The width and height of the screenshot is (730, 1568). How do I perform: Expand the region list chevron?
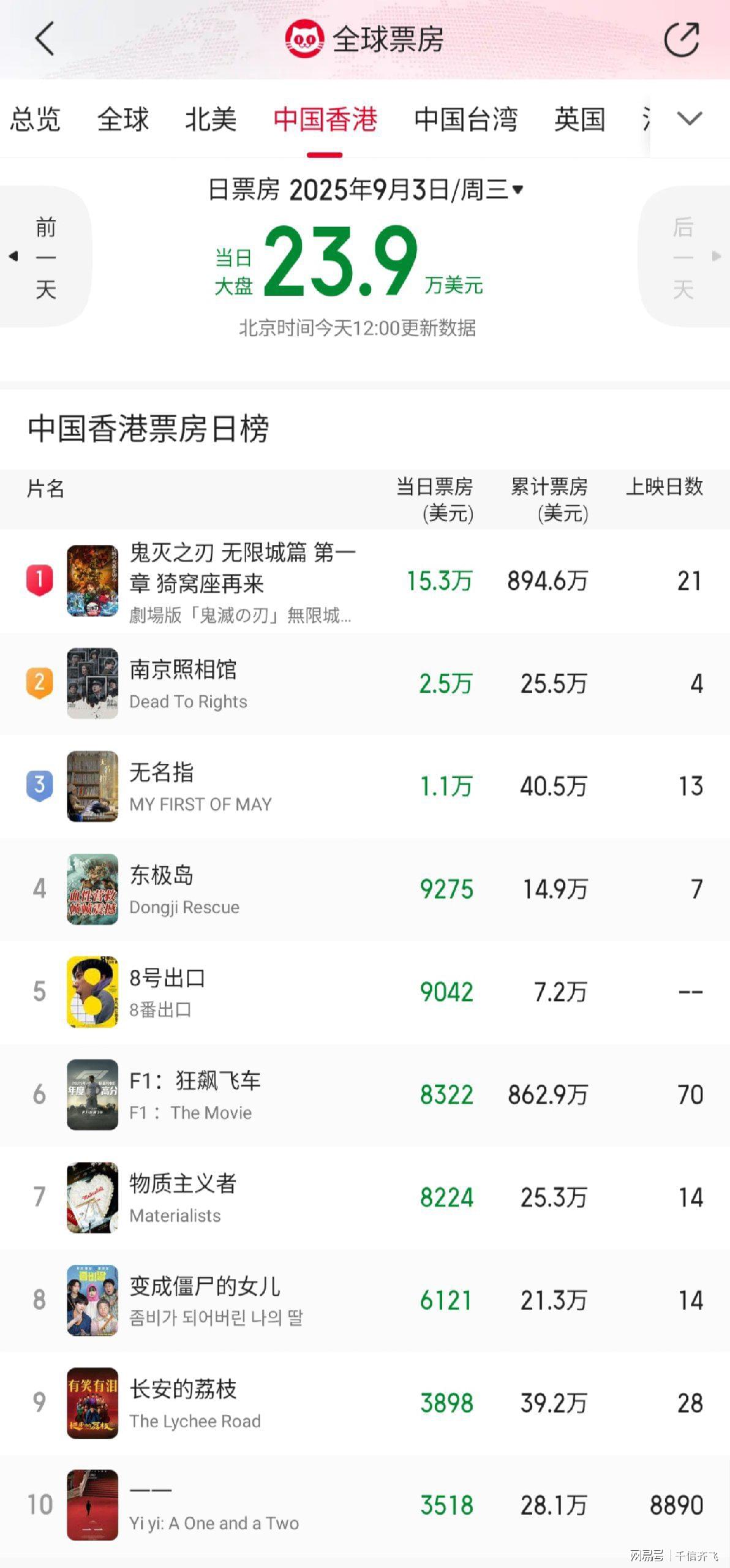(689, 118)
